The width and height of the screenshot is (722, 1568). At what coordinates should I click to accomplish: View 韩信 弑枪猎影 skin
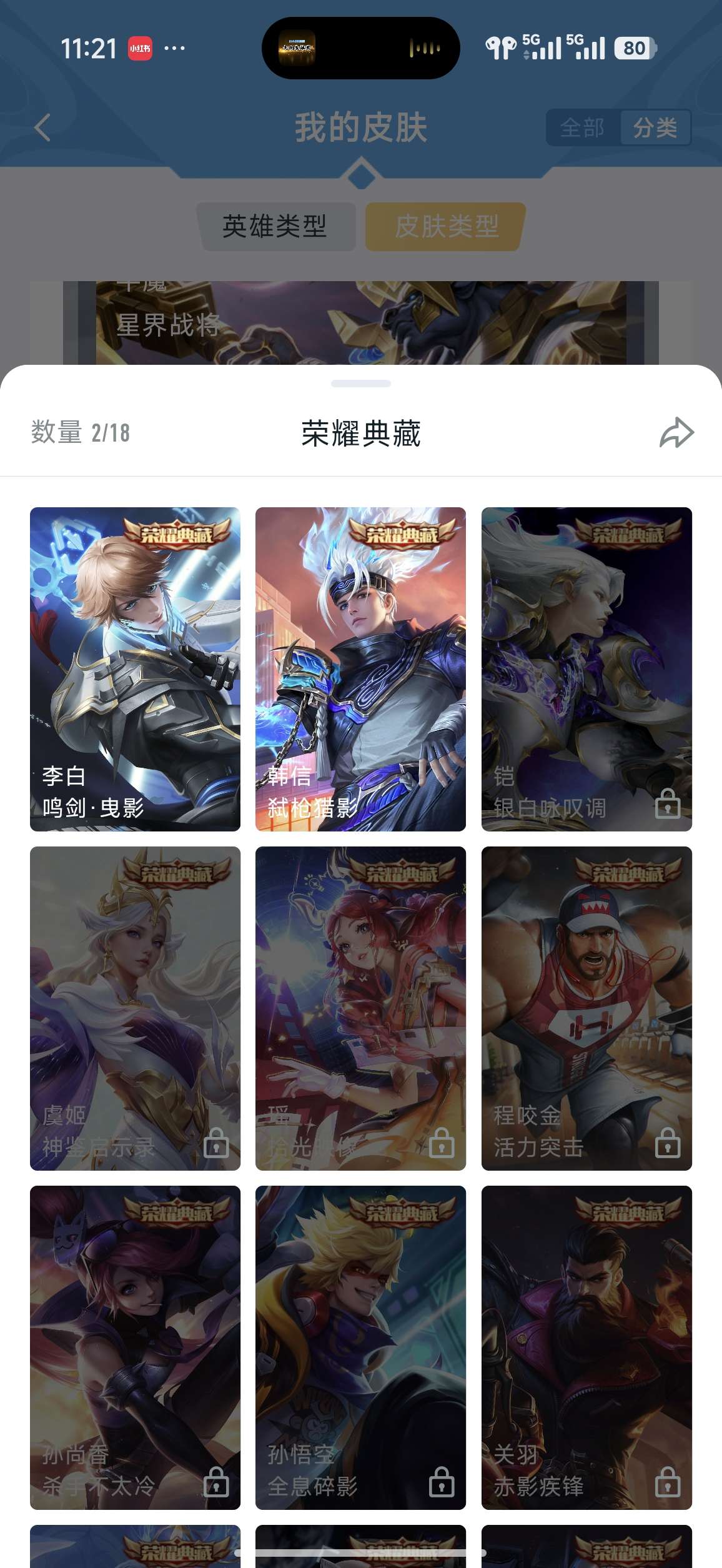[360, 668]
